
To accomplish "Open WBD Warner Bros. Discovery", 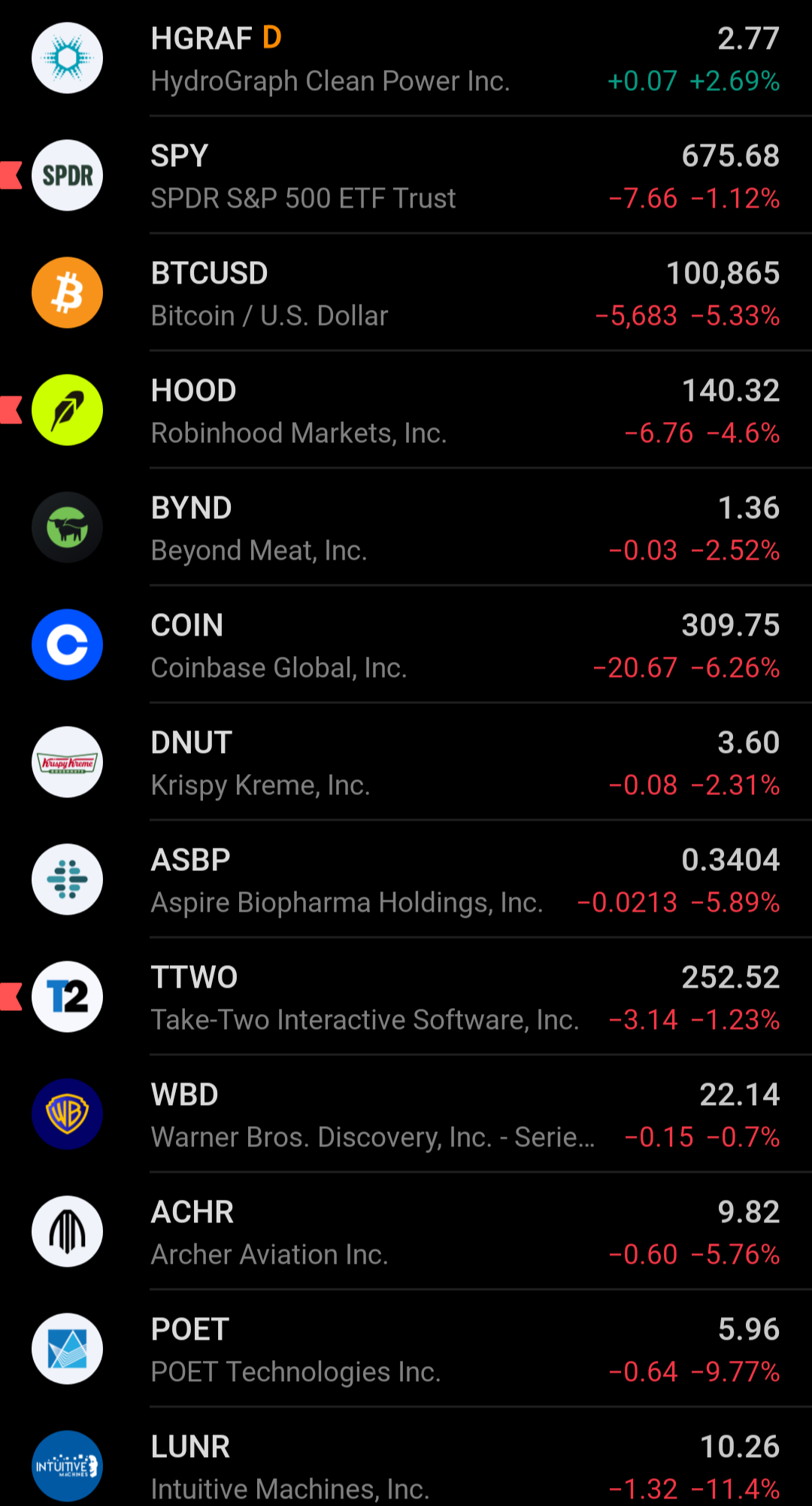I will tap(406, 1115).
